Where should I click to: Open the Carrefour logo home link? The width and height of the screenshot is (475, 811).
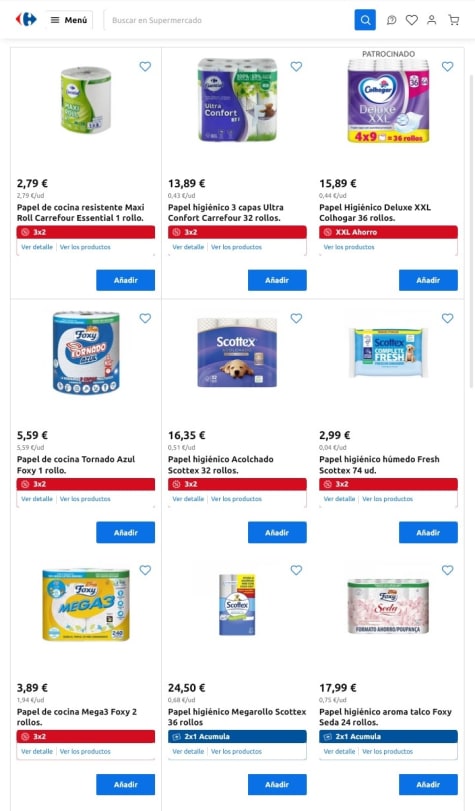tap(26, 20)
